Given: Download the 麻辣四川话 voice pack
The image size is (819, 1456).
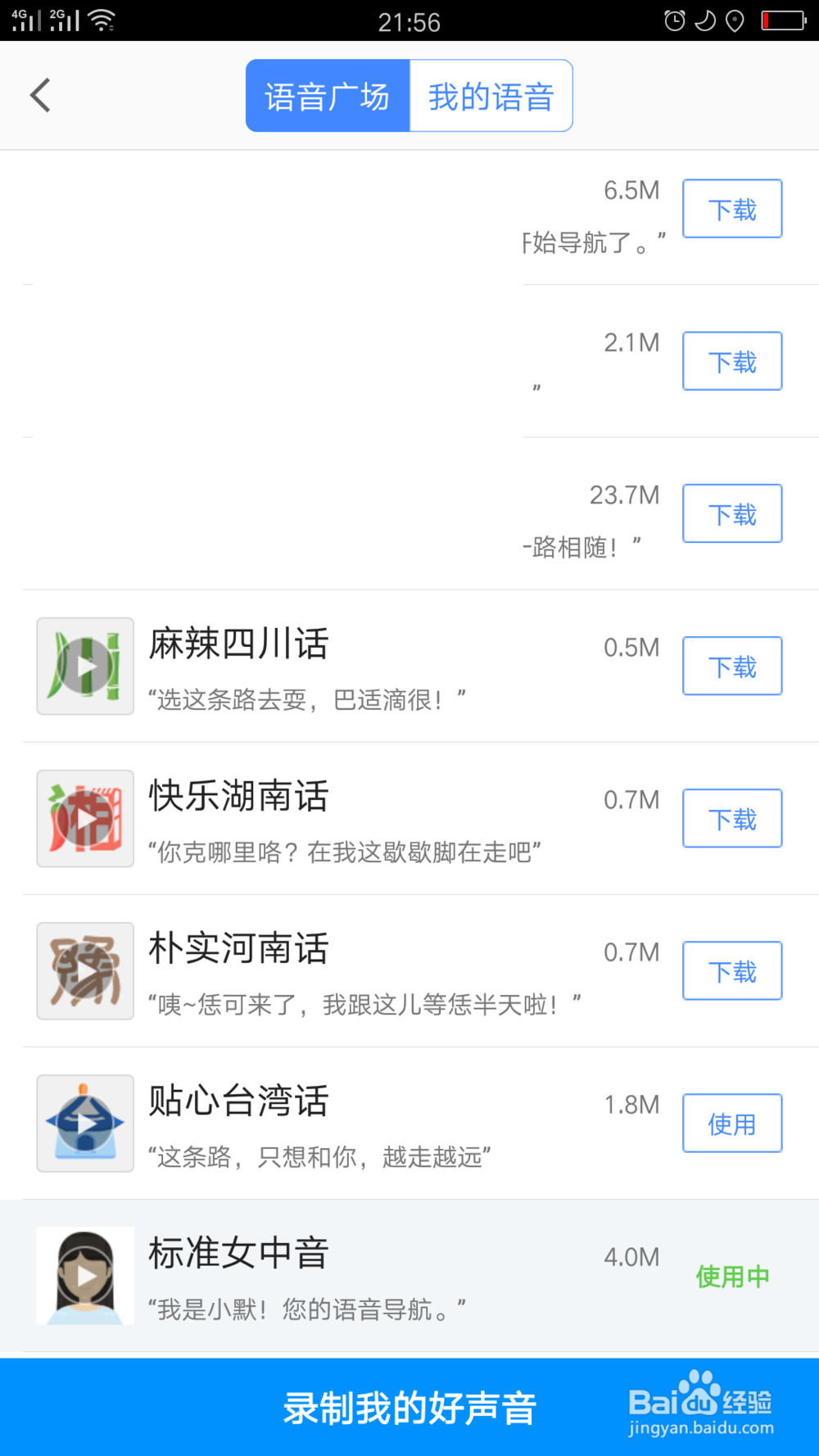Looking at the screenshot, I should [x=732, y=666].
